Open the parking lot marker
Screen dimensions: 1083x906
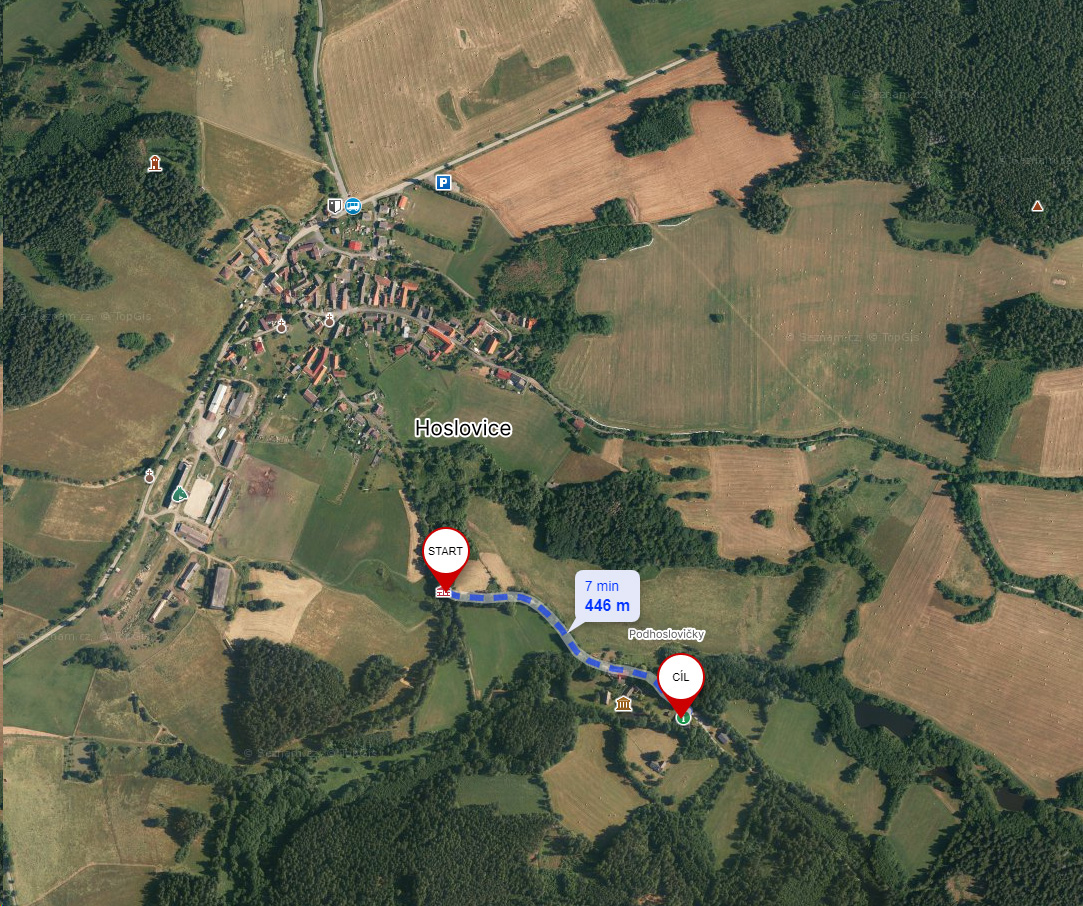coord(443,182)
